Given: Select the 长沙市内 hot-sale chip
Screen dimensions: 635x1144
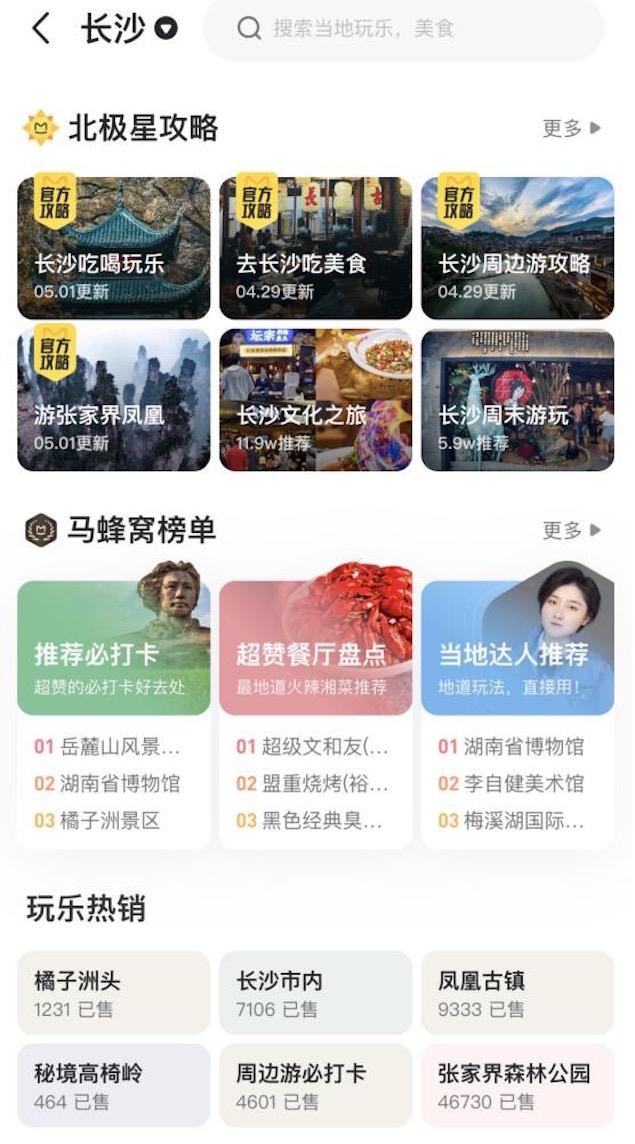Looking at the screenshot, I should click(315, 993).
